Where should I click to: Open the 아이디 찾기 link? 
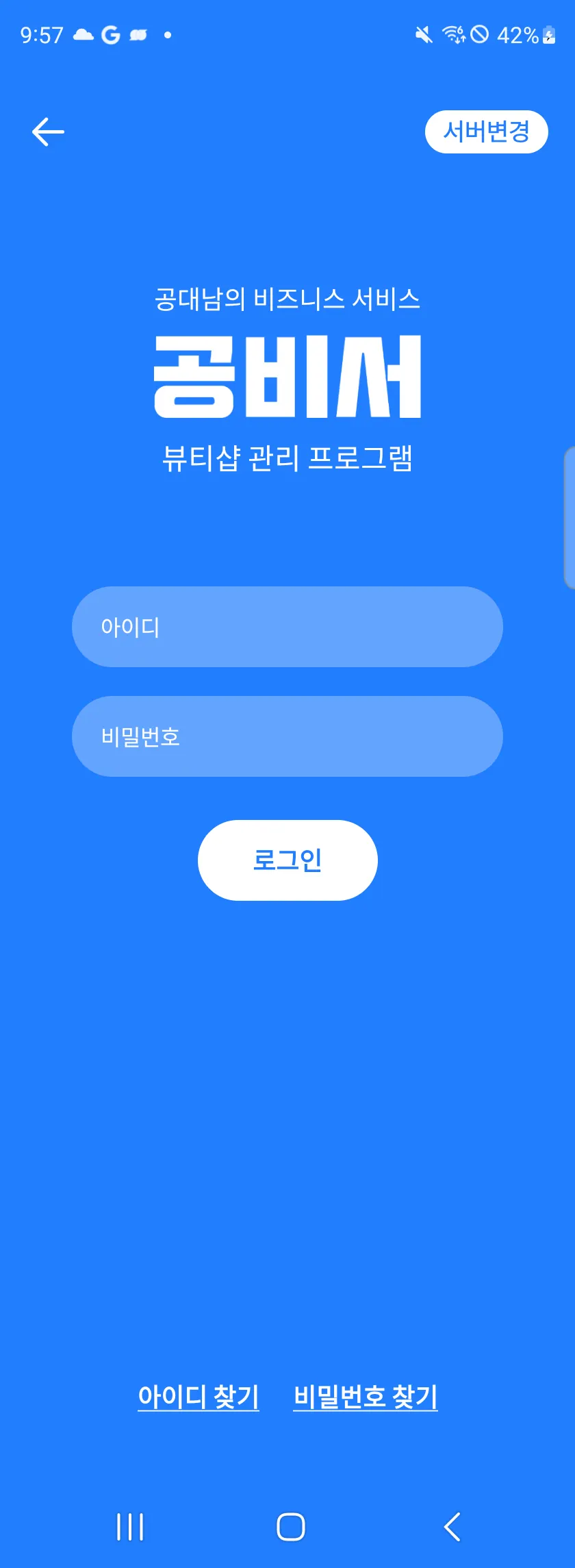pos(199,1396)
